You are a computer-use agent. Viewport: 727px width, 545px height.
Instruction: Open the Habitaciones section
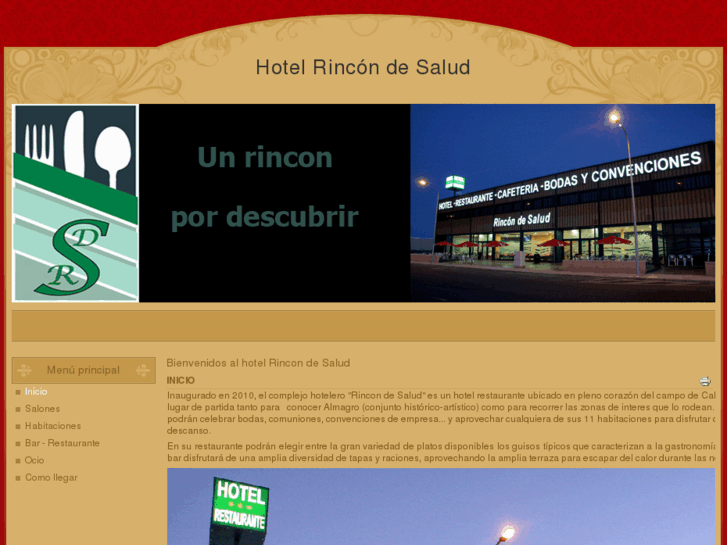click(53, 426)
